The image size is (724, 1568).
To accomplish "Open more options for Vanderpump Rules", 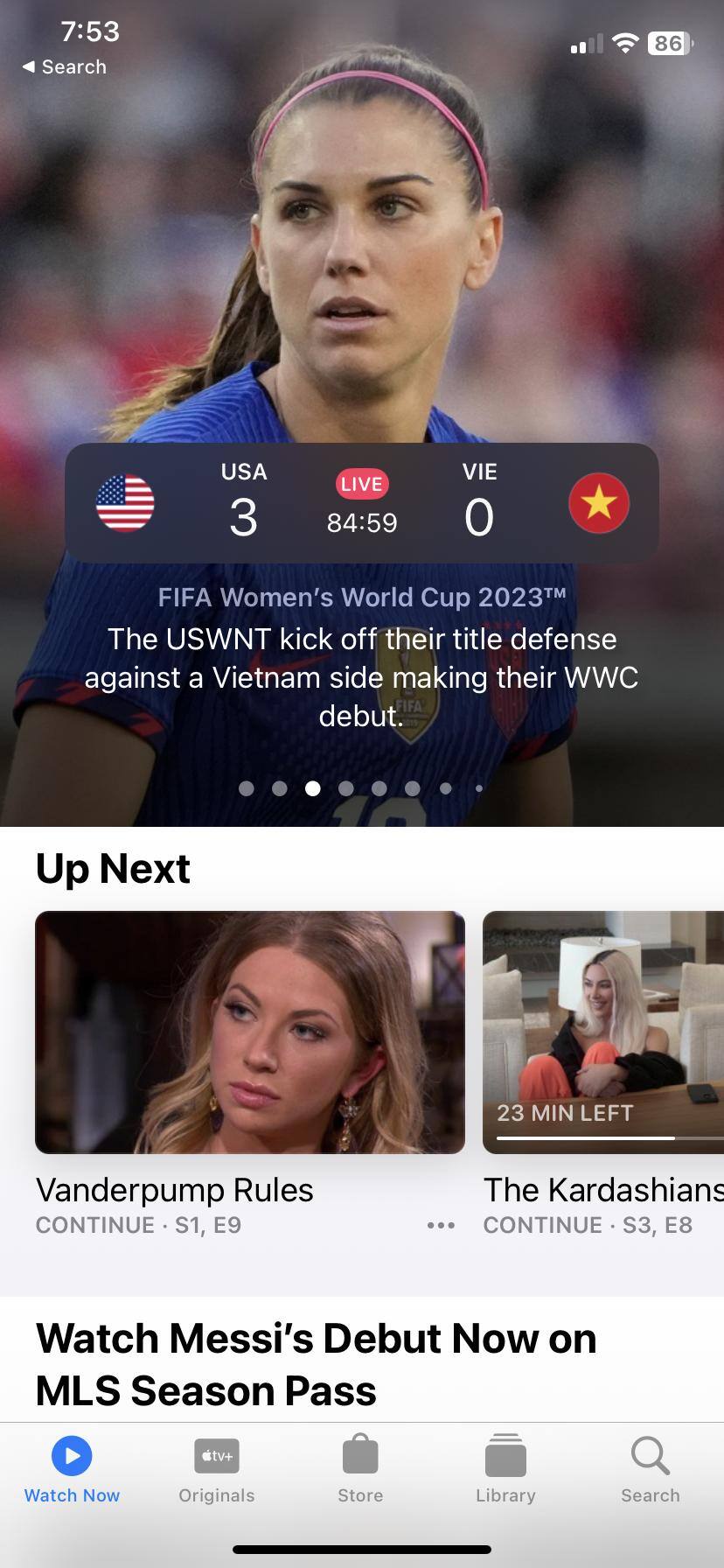I will [441, 1225].
